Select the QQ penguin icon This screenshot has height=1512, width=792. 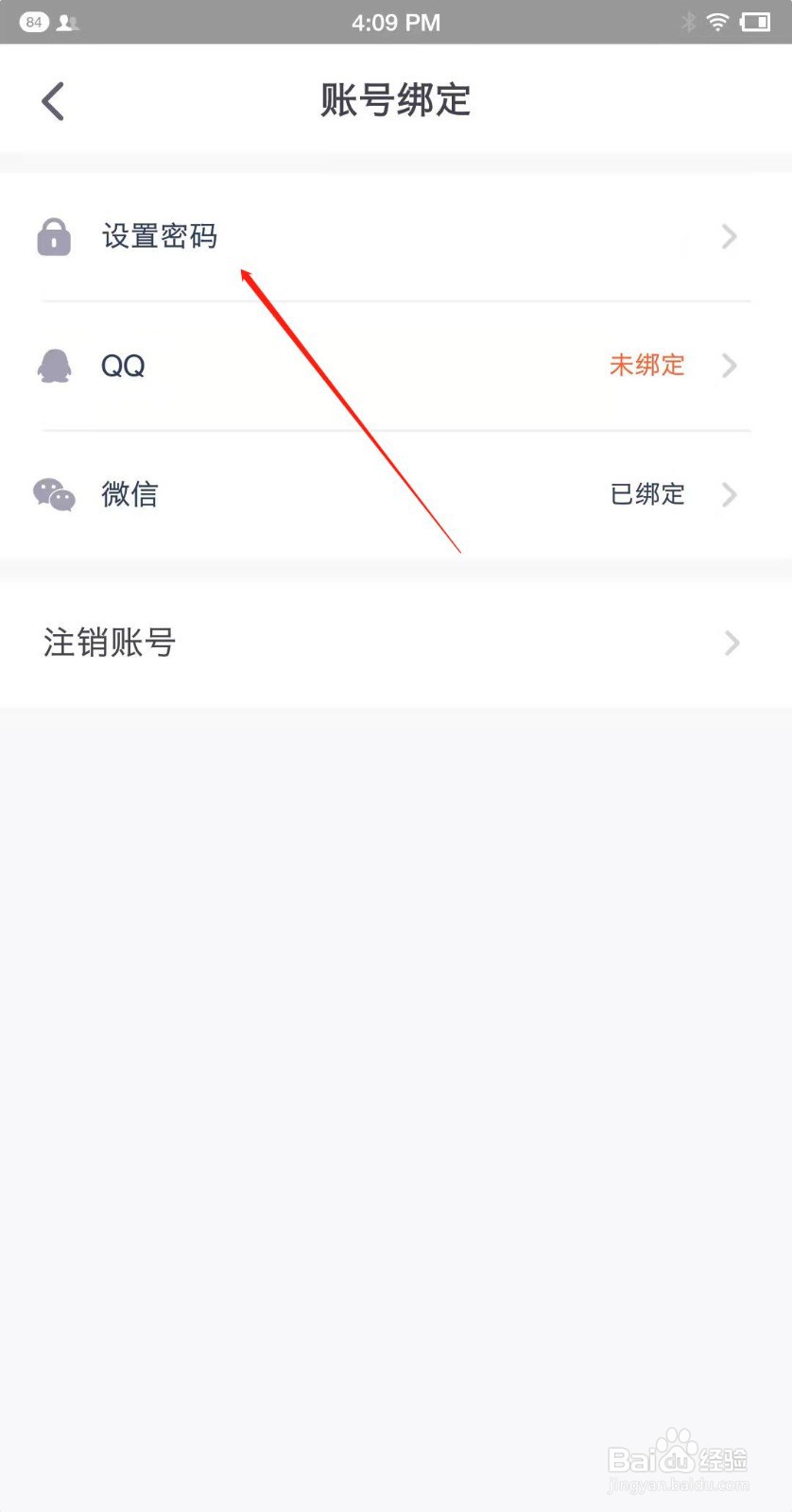pyautogui.click(x=54, y=366)
